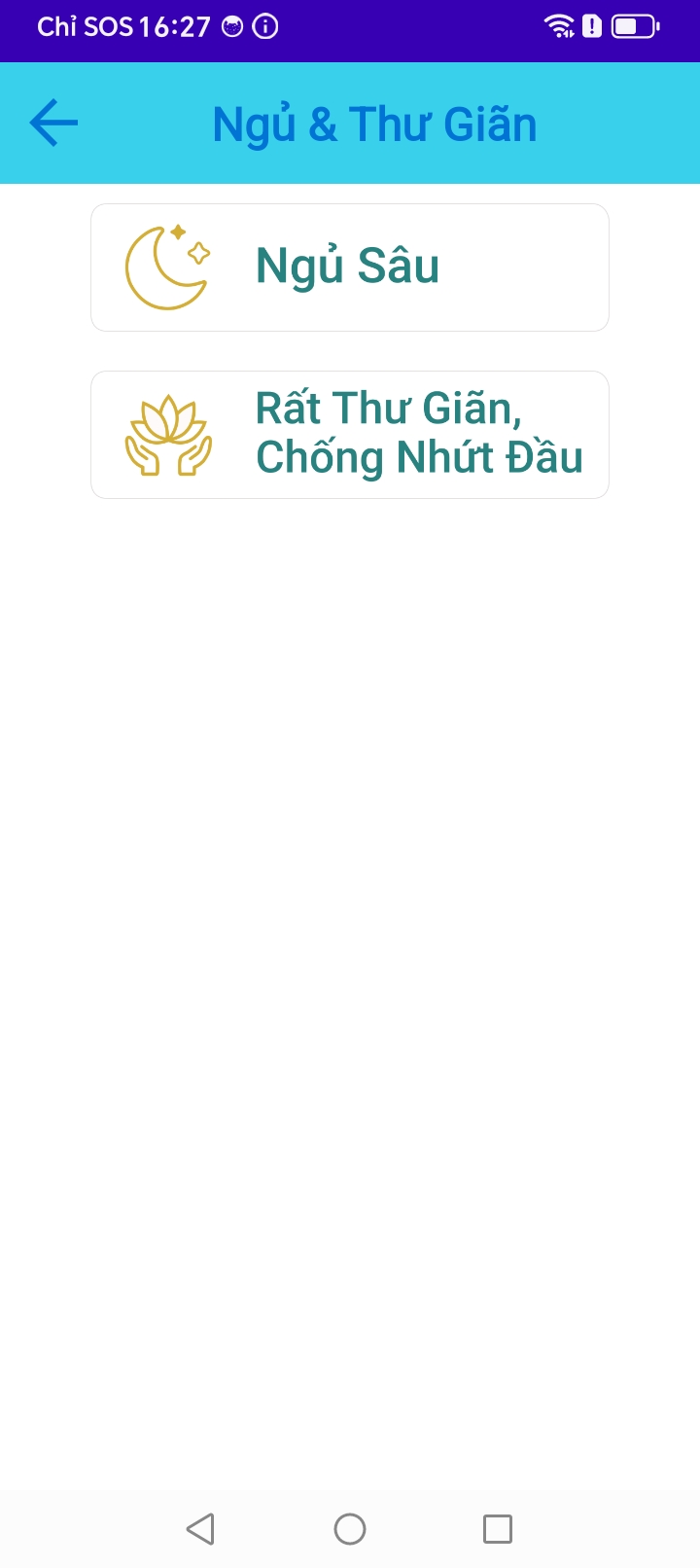Select Rất Thư Giãn, Chống Nhứt Đầu
The image size is (700, 1568).
pos(350,435)
